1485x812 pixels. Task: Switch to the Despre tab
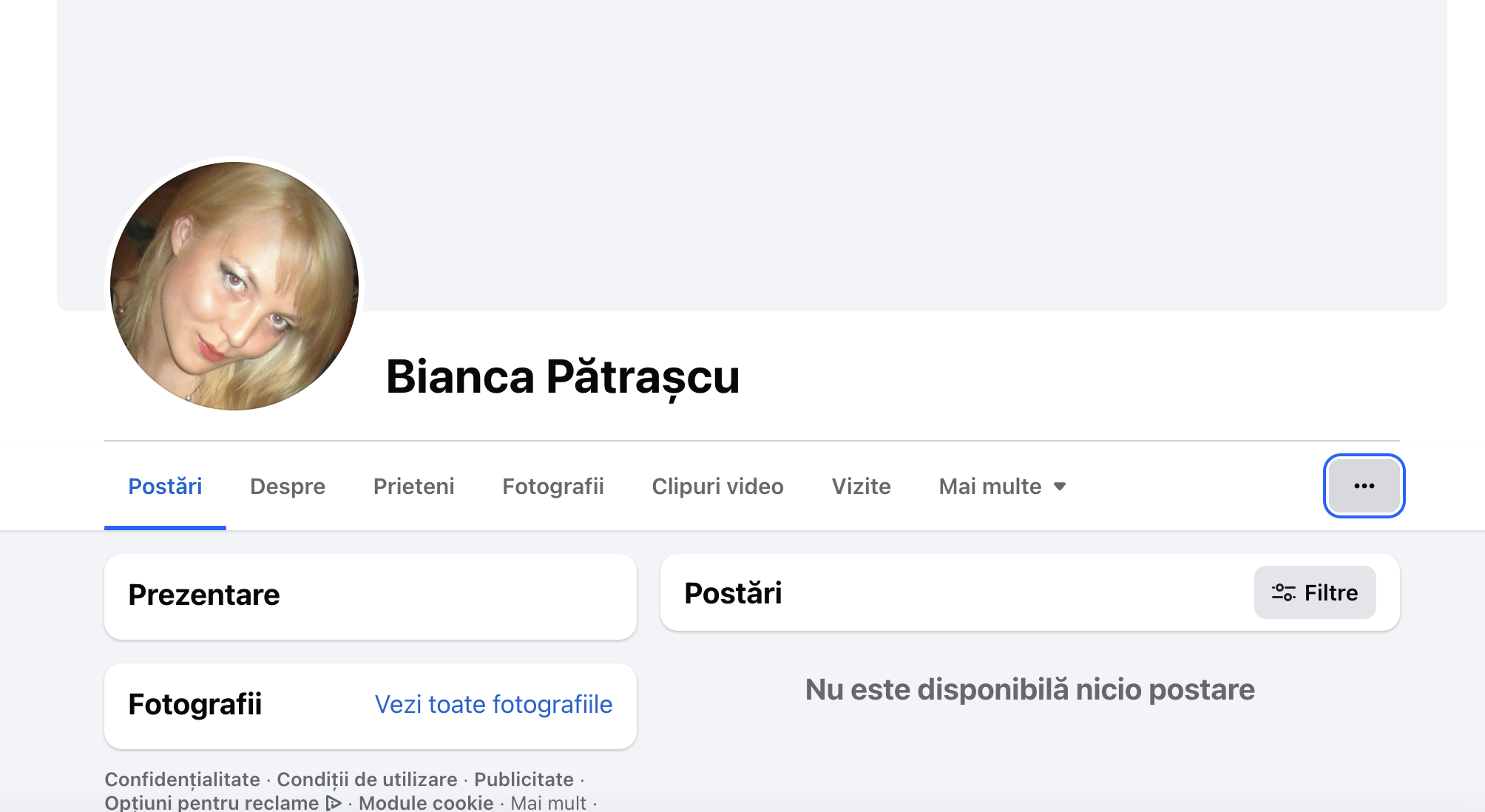[287, 486]
